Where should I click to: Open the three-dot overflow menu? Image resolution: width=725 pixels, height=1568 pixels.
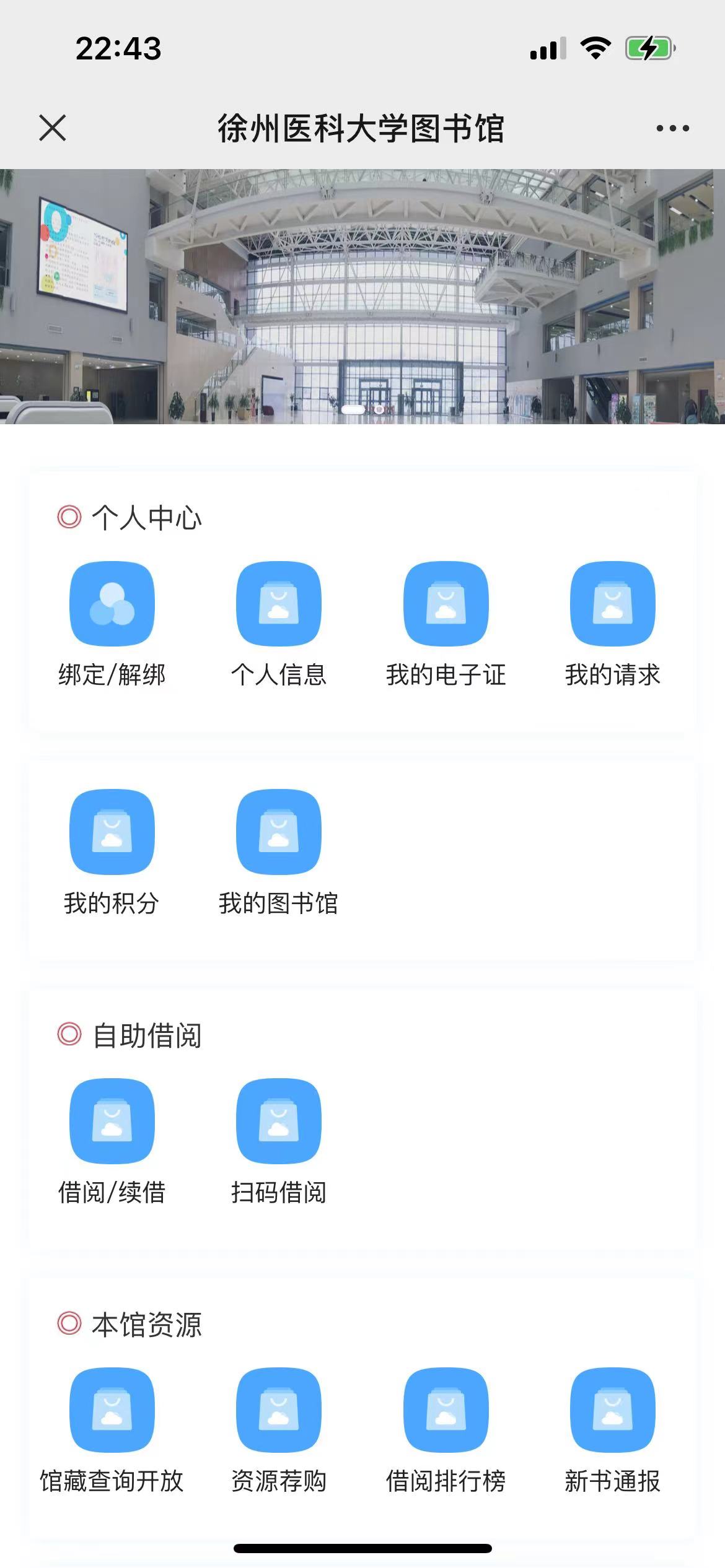(x=672, y=128)
